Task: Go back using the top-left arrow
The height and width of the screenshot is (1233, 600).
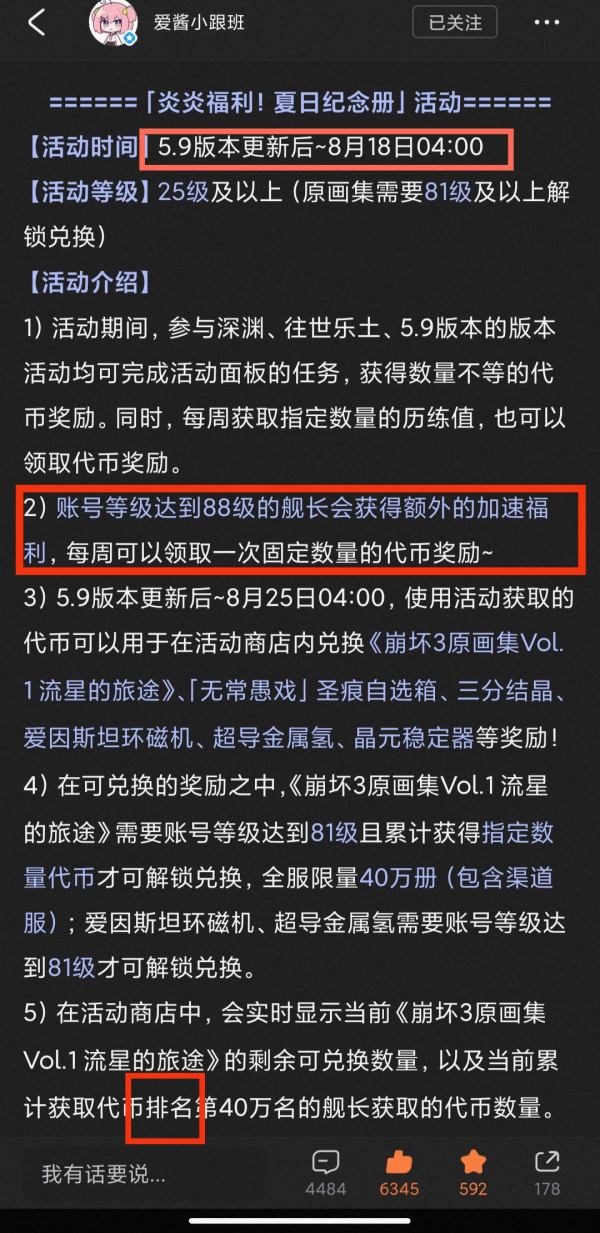Action: tap(36, 23)
